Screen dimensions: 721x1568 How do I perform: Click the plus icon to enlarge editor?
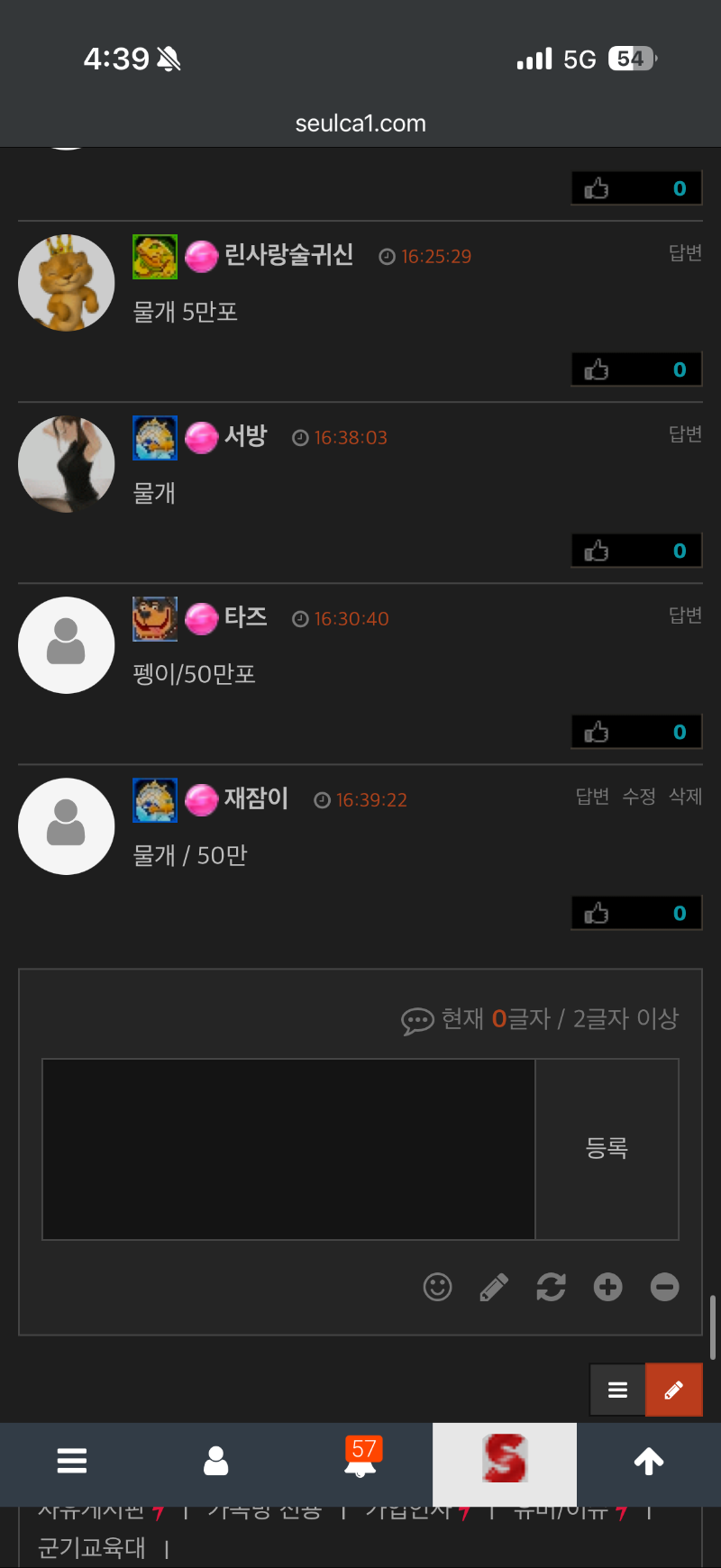[x=607, y=1287]
